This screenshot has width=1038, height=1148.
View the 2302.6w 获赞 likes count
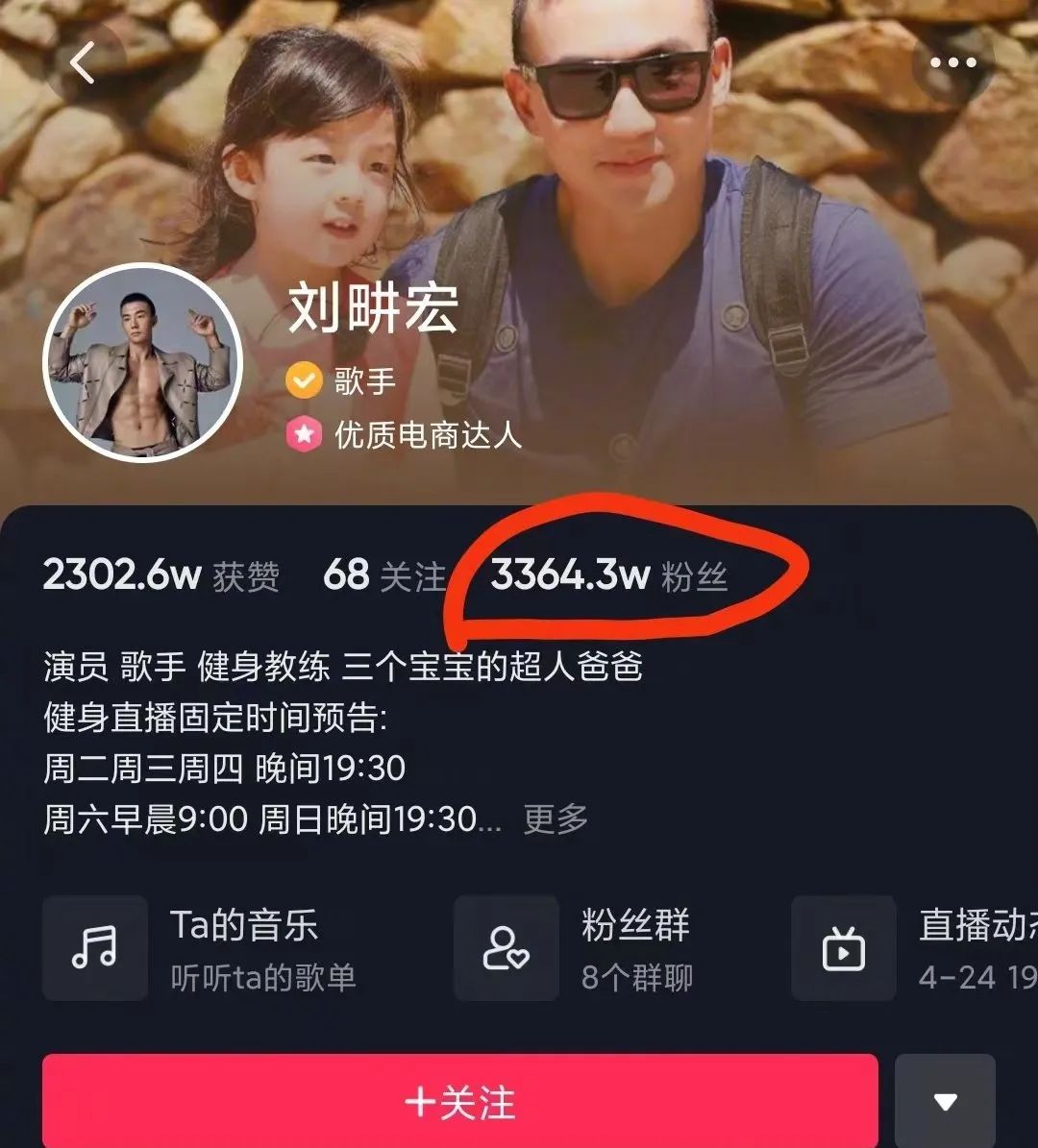pyautogui.click(x=161, y=575)
